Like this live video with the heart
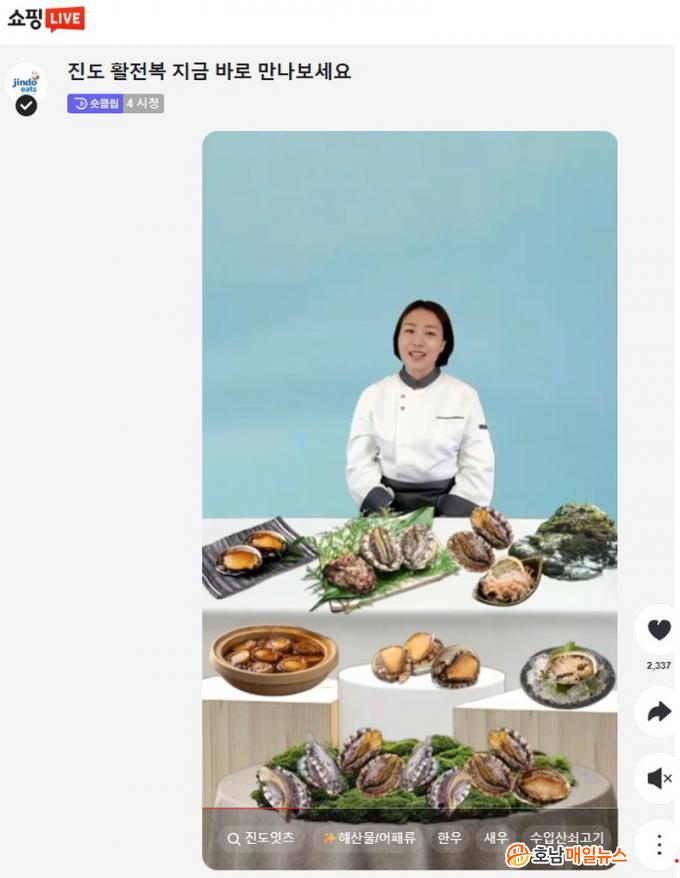Viewport: 680px width, 878px height. pos(658,630)
